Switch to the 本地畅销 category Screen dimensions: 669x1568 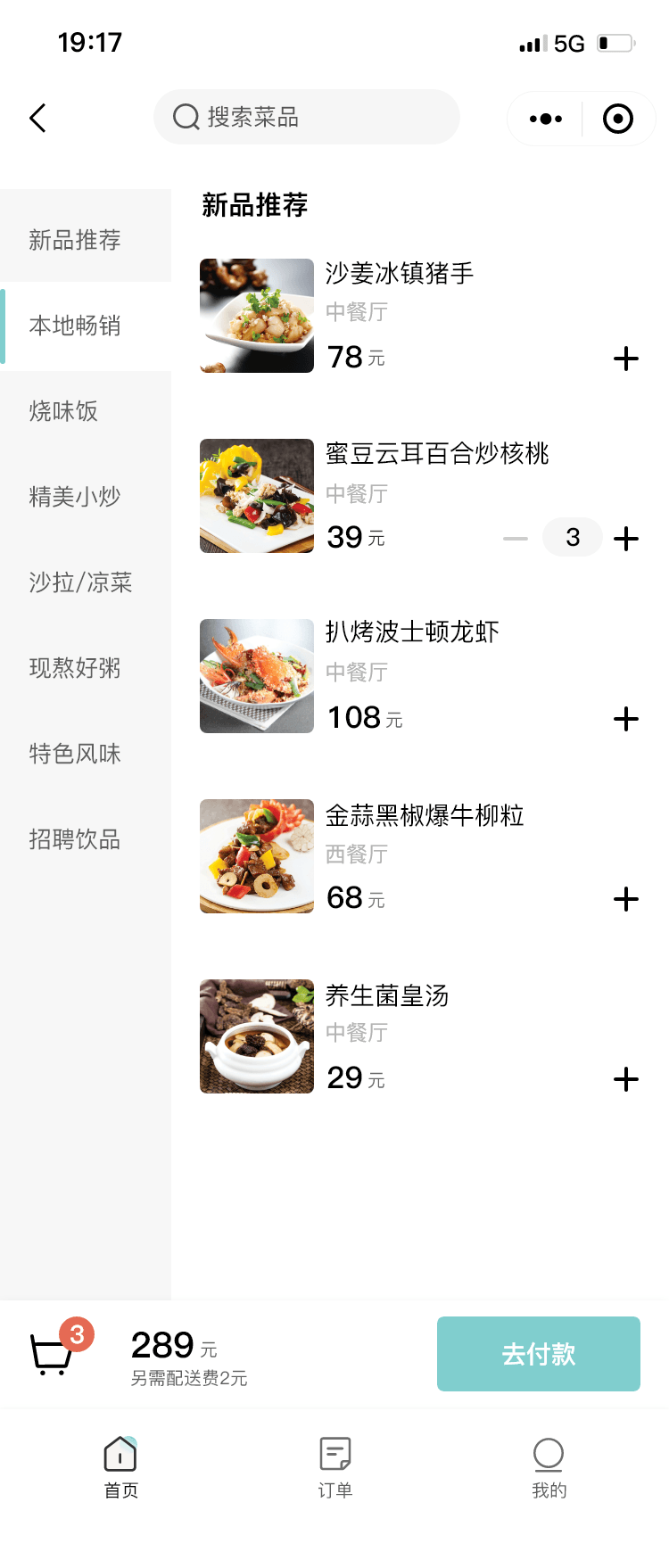[x=75, y=326]
